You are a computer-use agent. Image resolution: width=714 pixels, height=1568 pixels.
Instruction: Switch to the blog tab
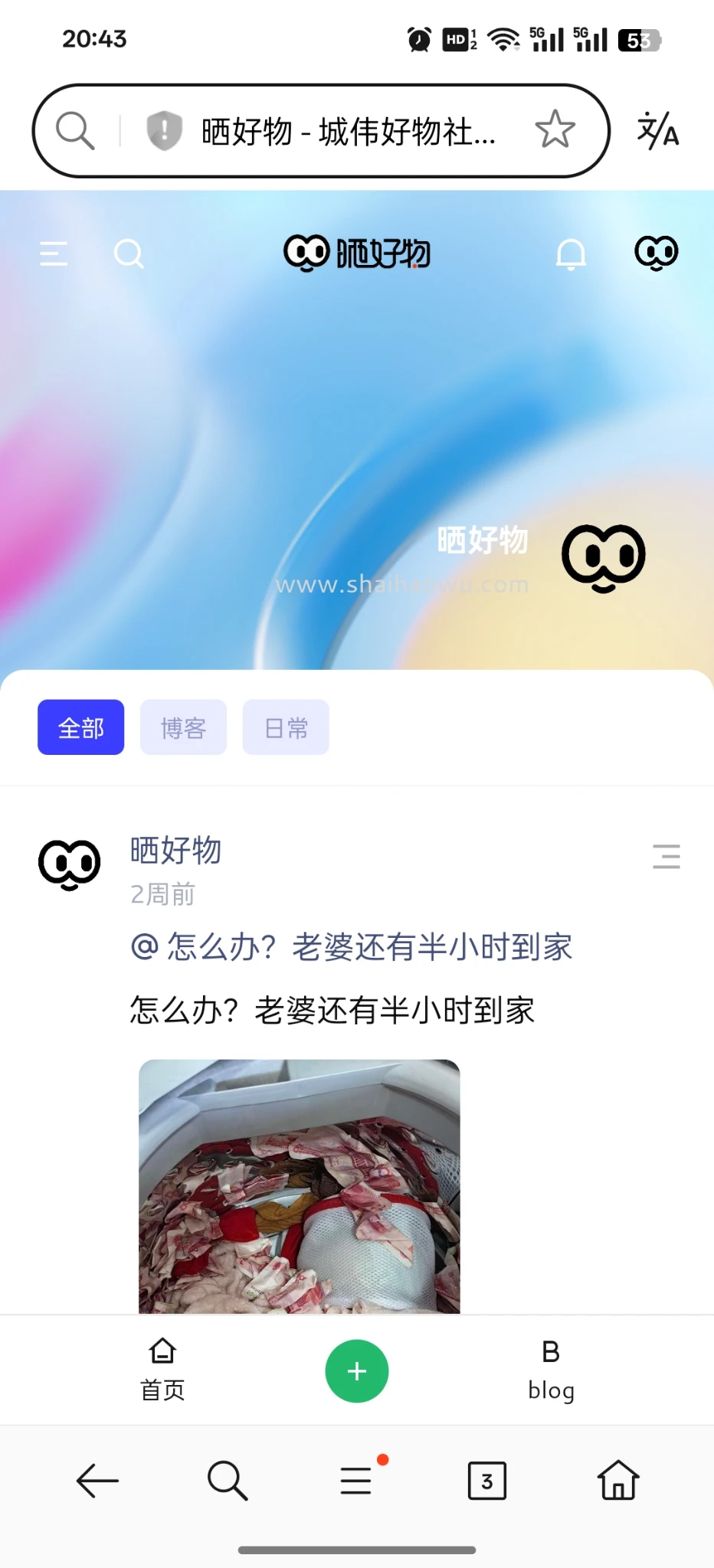pyautogui.click(x=551, y=1370)
